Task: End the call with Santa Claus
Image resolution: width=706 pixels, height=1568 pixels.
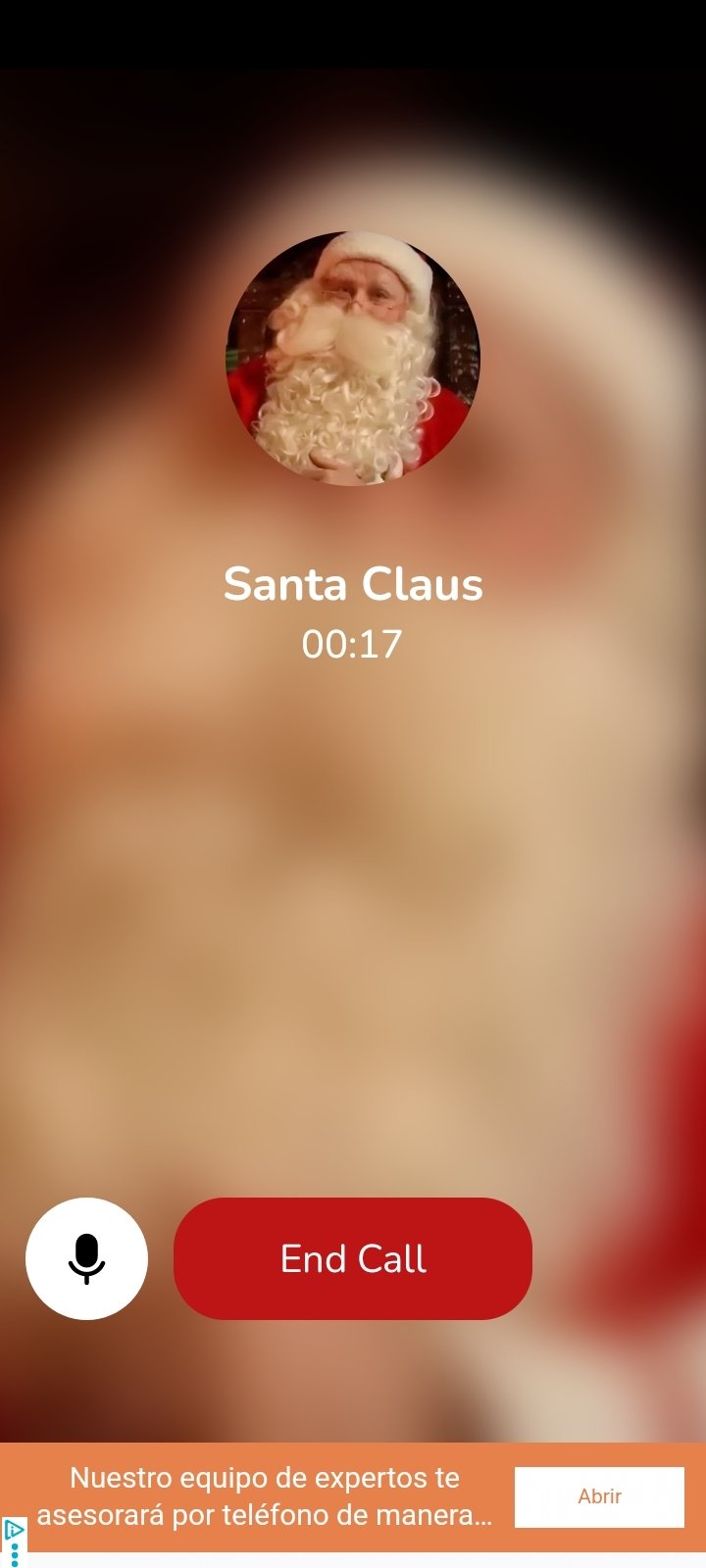Action: [x=353, y=1258]
